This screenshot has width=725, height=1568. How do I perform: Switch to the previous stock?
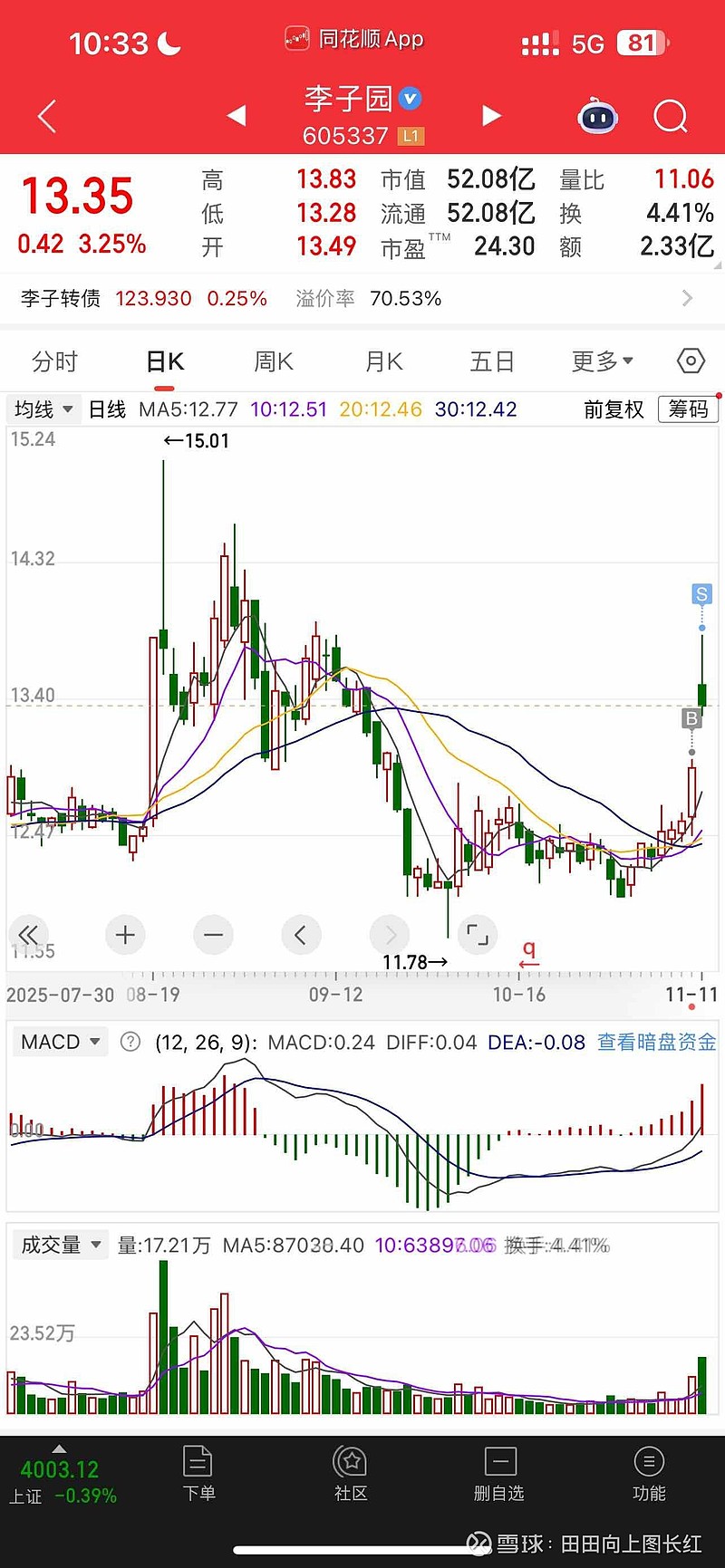(x=237, y=116)
